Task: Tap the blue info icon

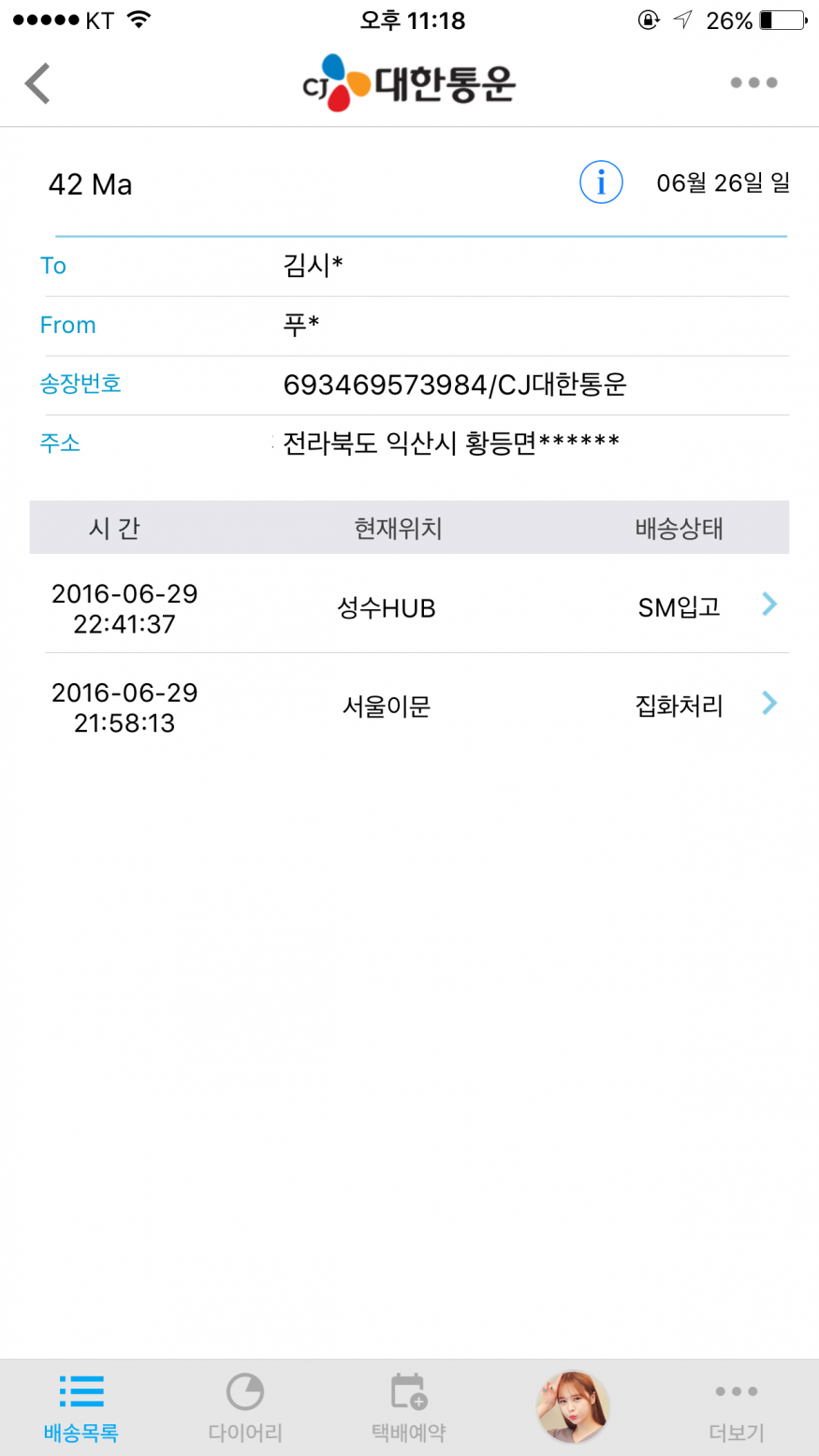Action: (601, 182)
